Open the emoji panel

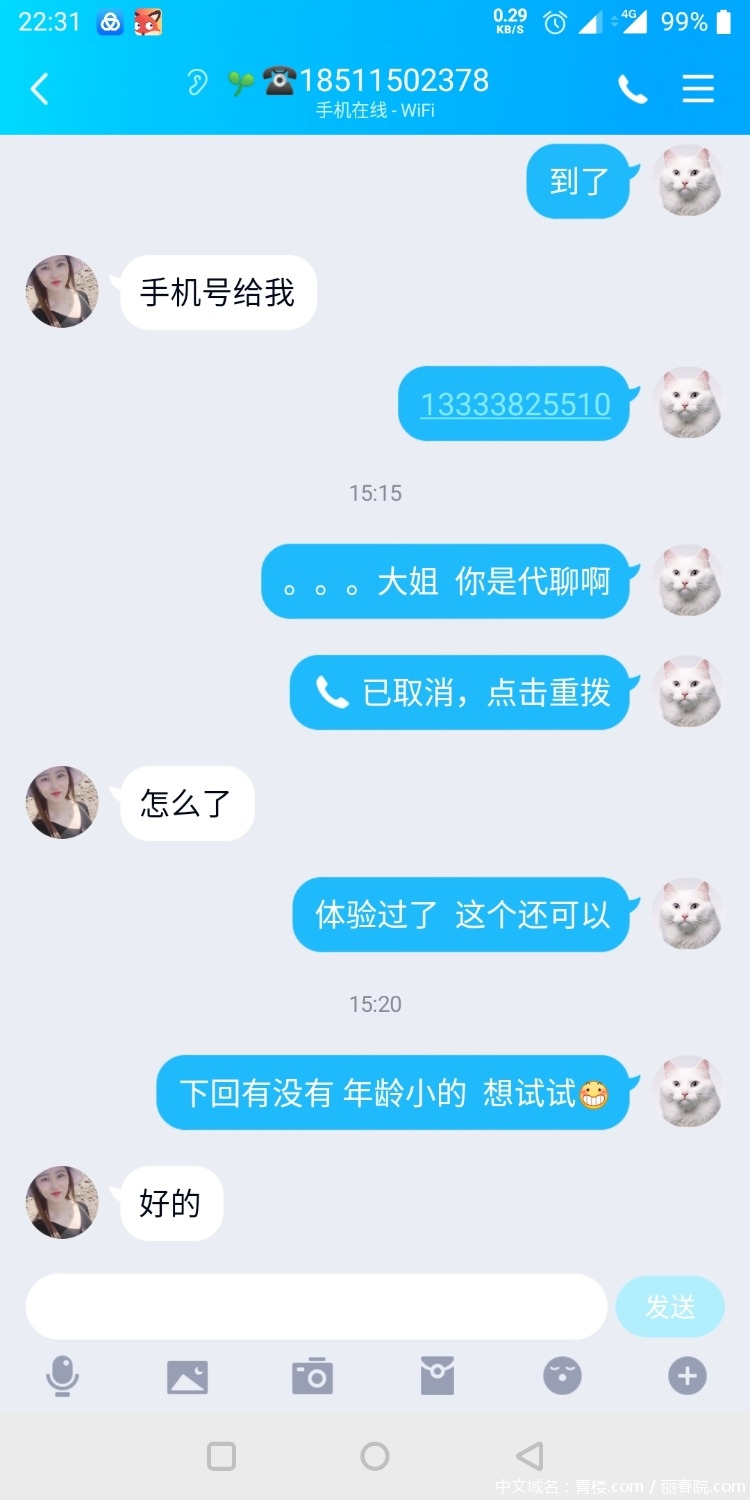click(562, 1376)
